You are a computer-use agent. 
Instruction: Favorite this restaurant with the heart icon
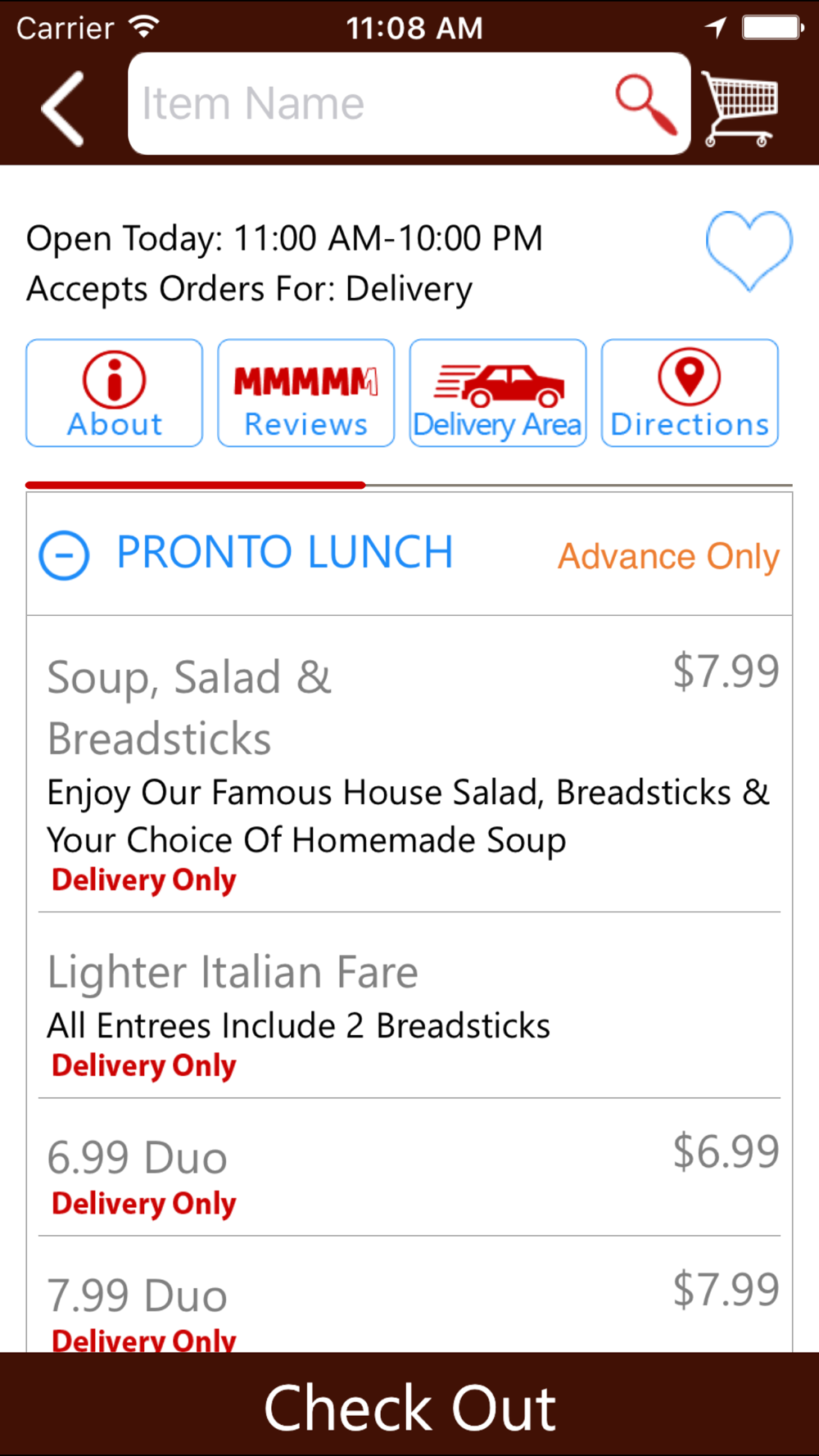click(749, 250)
